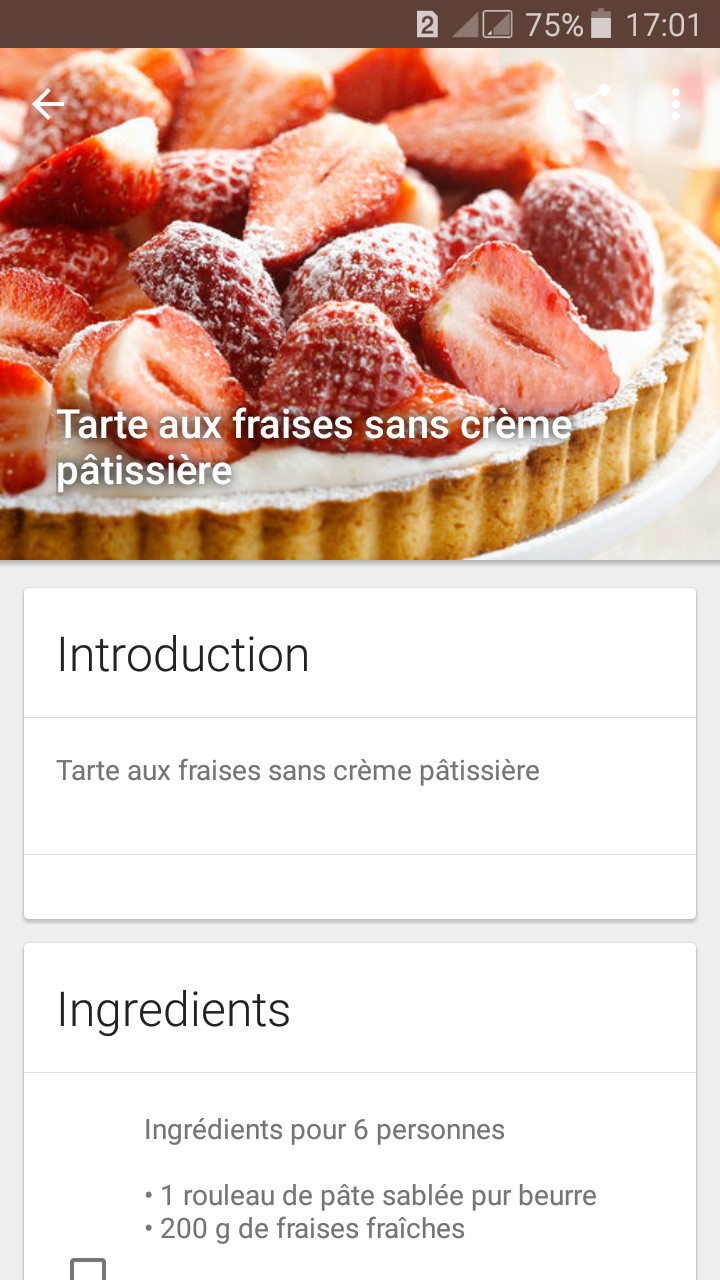Share this strawberry tart recipe

pyautogui.click(x=592, y=104)
